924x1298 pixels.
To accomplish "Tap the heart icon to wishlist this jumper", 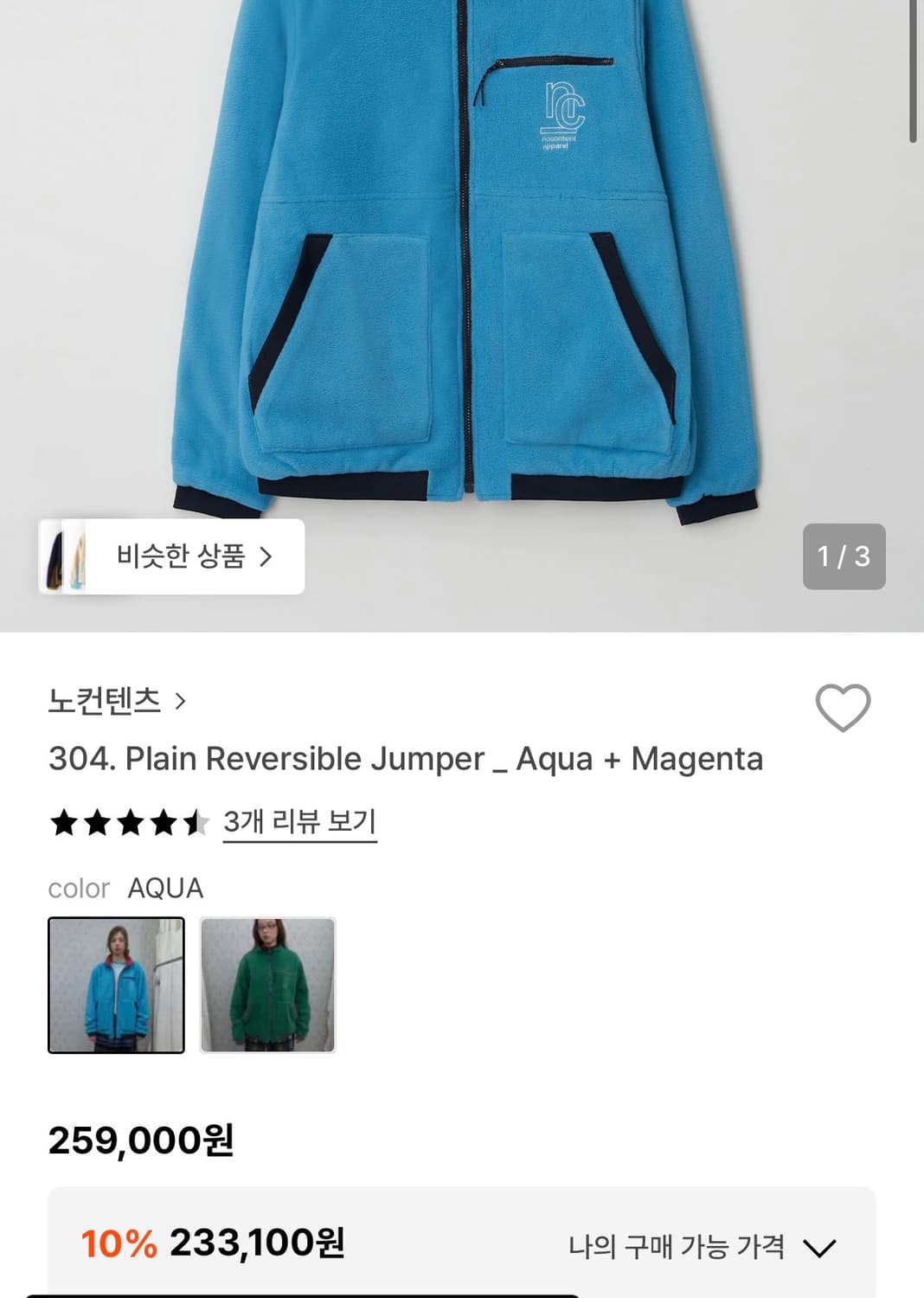I will (x=843, y=707).
